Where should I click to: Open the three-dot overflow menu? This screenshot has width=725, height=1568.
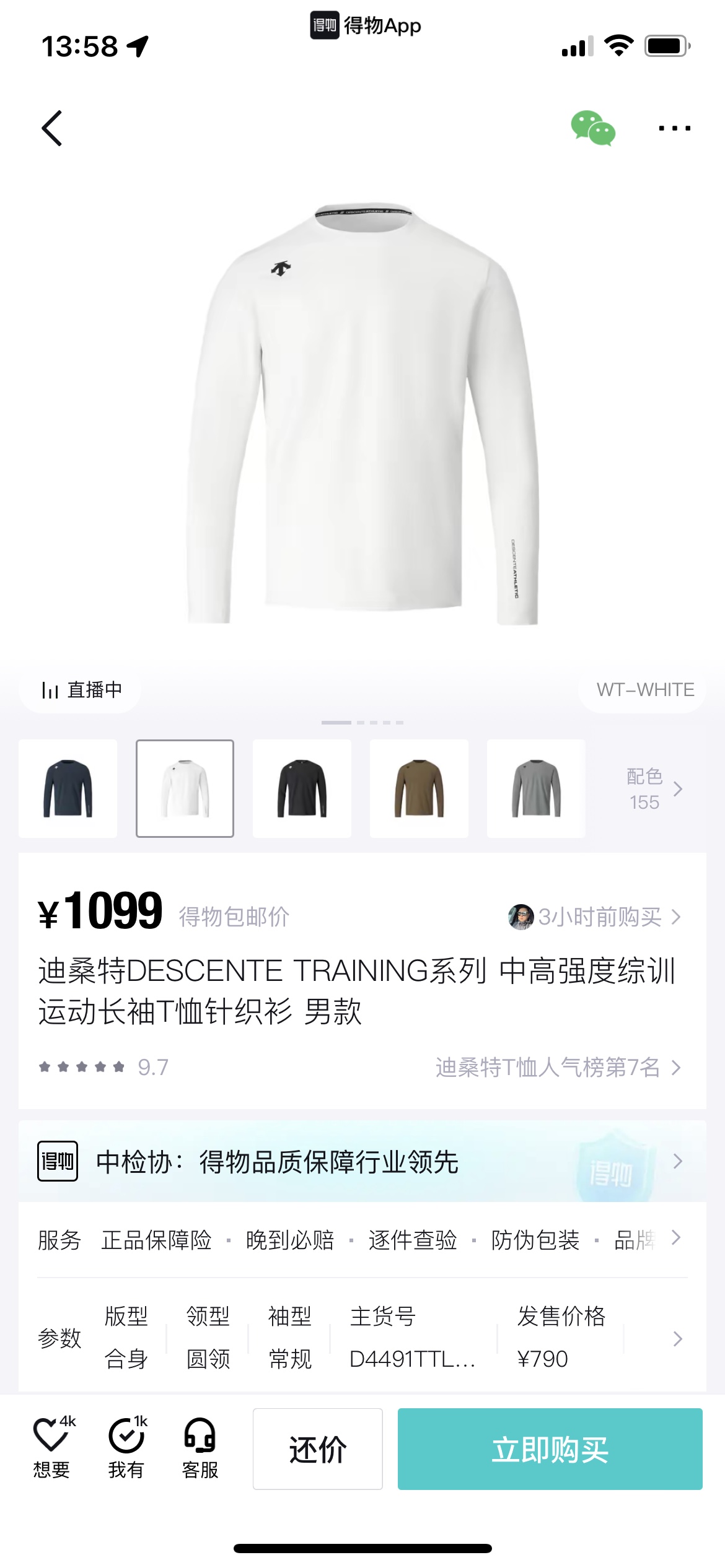click(x=674, y=128)
